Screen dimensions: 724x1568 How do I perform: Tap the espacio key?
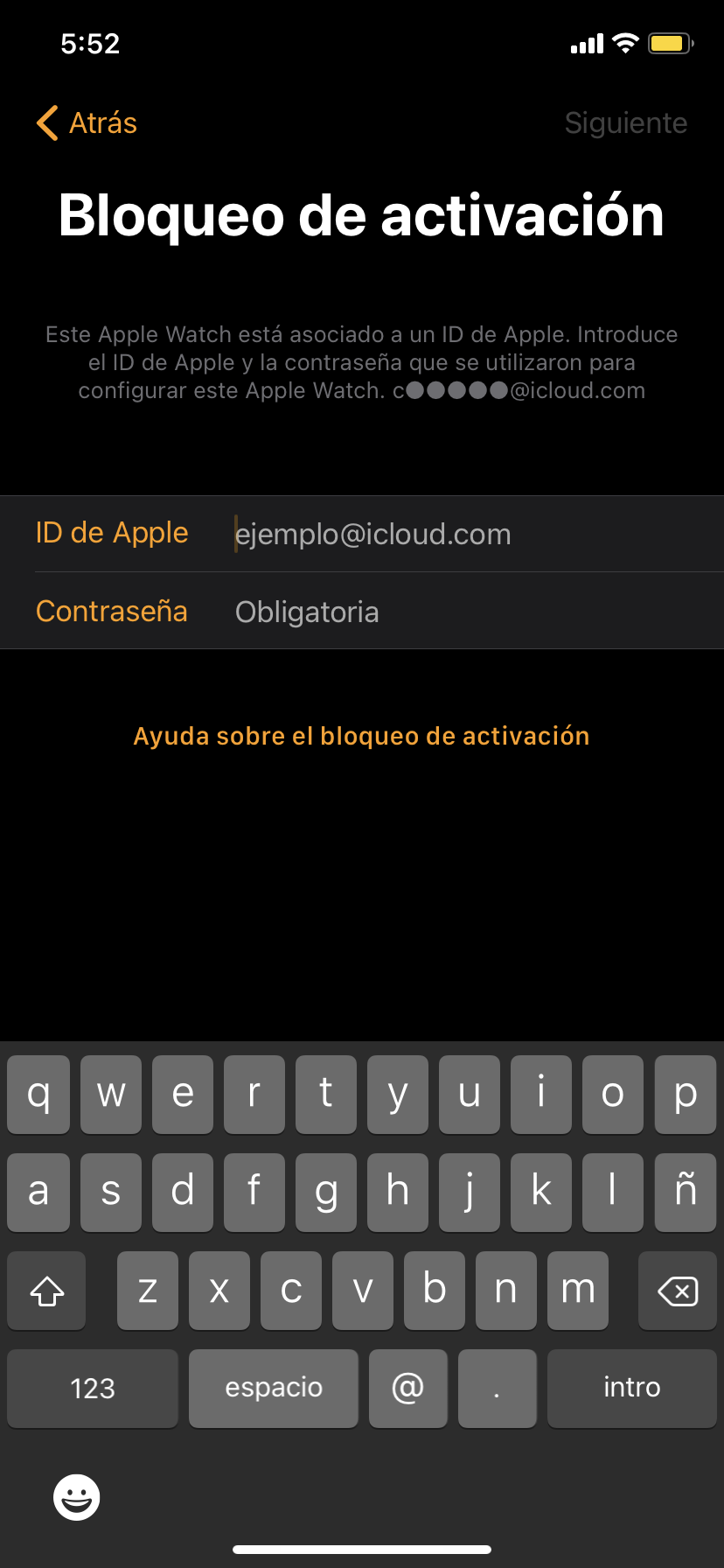[274, 1388]
